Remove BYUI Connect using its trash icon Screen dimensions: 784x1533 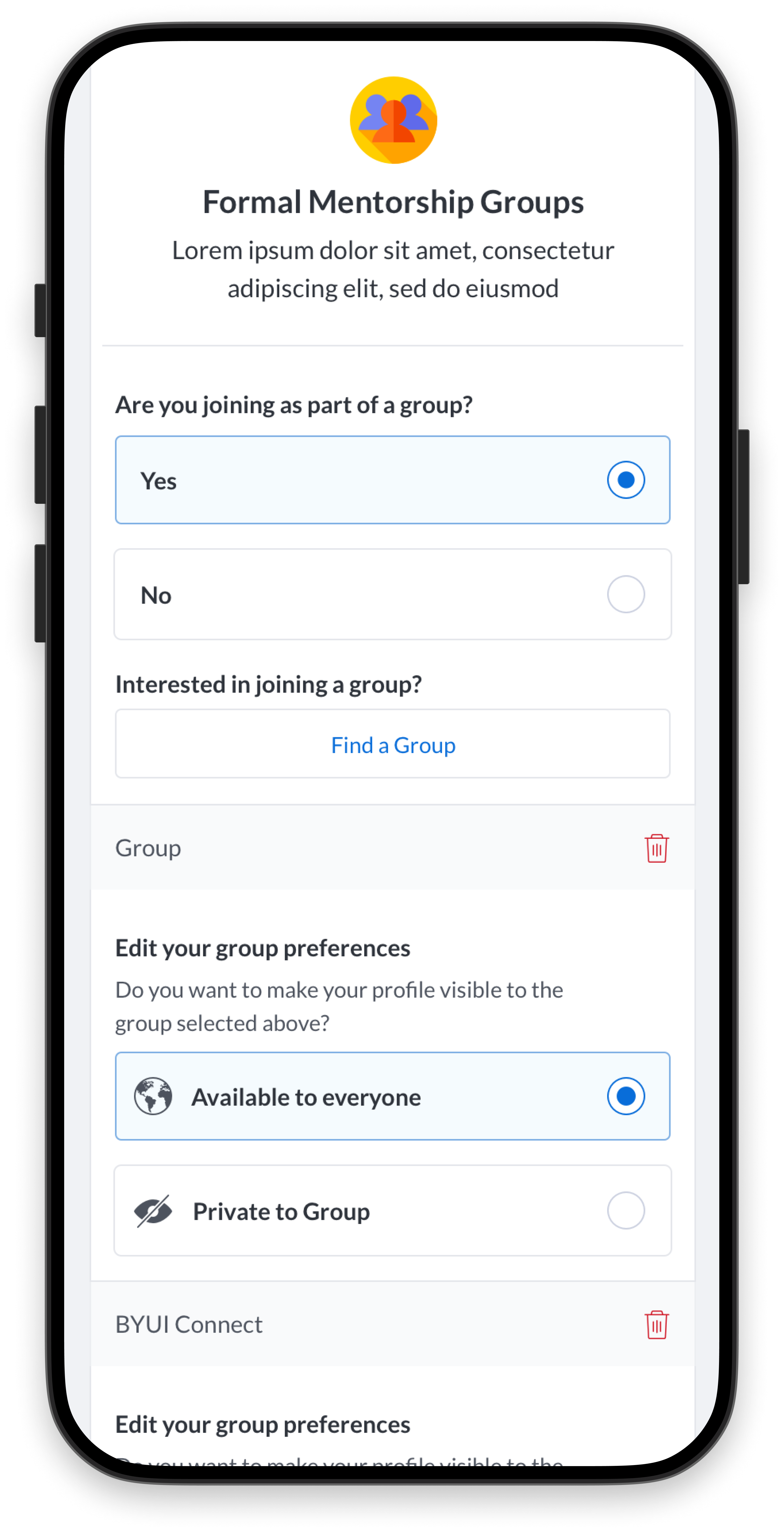656,1325
